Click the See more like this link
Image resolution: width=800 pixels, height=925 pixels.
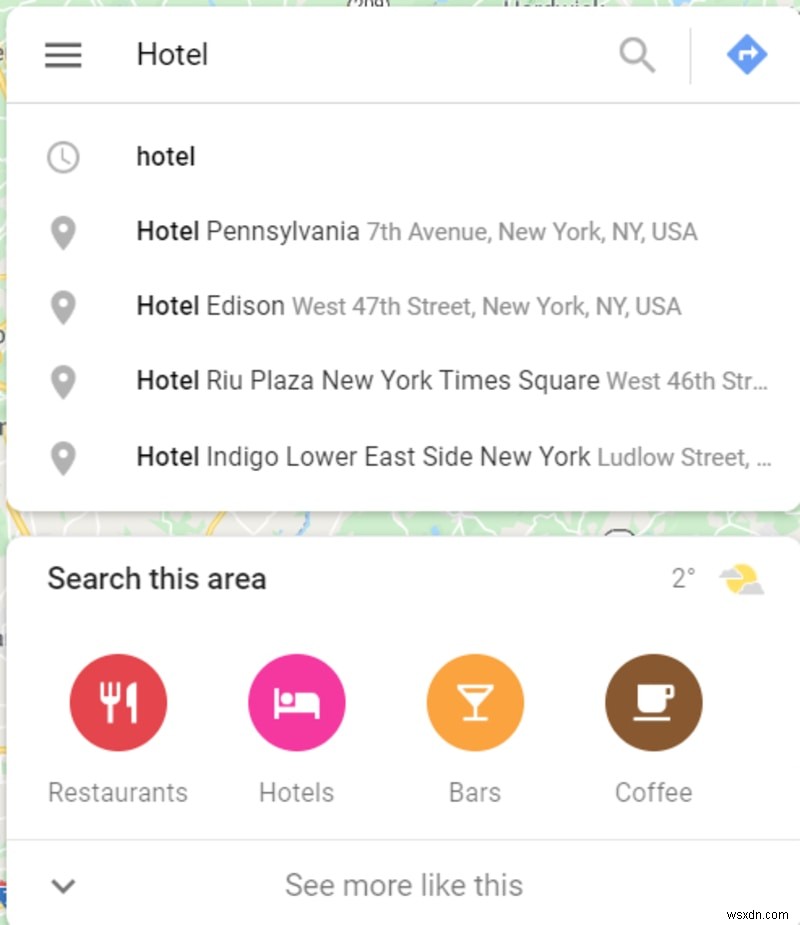[x=404, y=885]
